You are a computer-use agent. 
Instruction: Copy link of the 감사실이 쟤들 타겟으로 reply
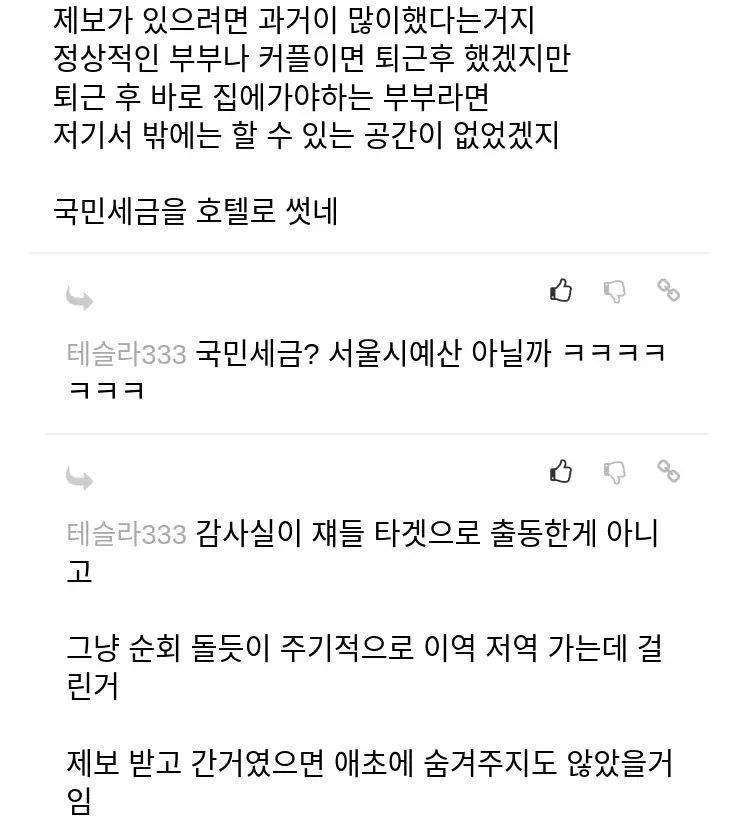[668, 471]
